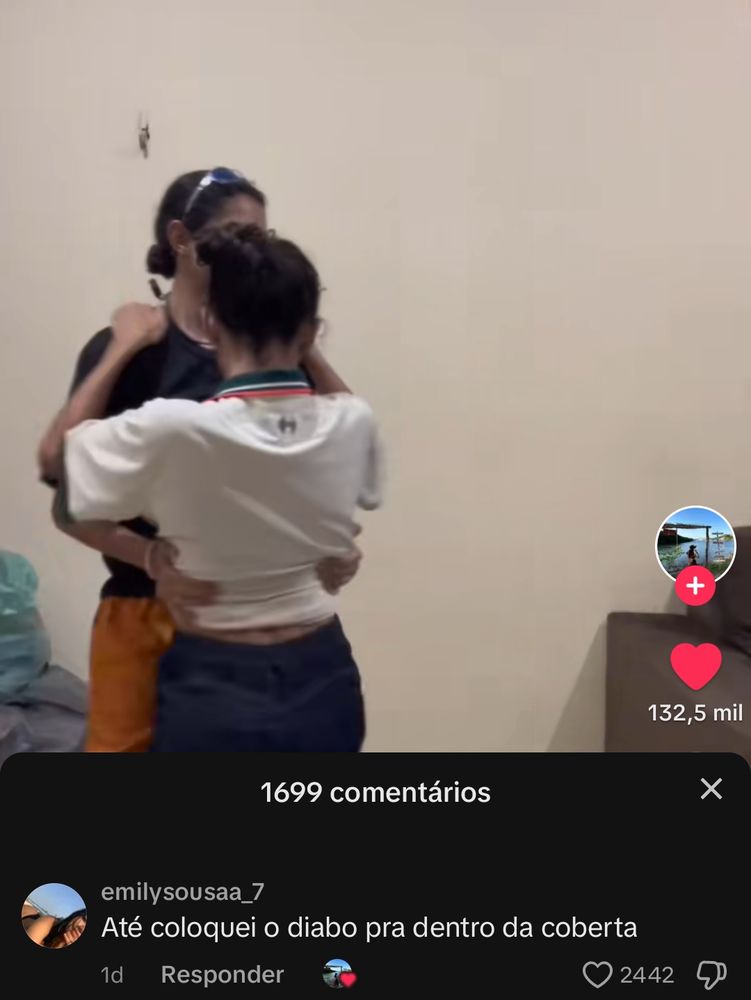Like emilysousaa_7's comment

click(x=597, y=974)
